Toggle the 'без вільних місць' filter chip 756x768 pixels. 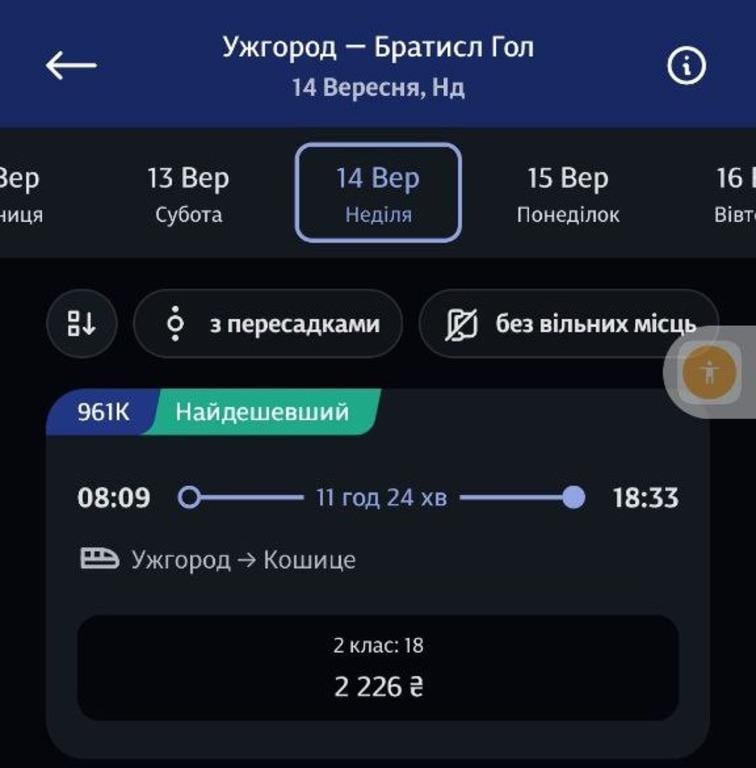pos(568,323)
